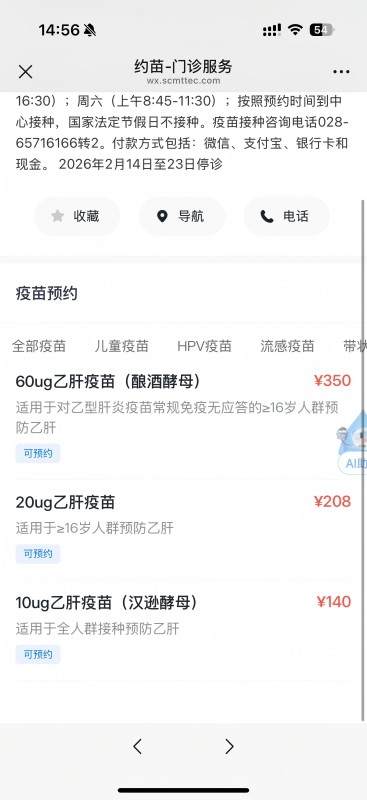Call the clinic via 电话 button

click(286, 216)
